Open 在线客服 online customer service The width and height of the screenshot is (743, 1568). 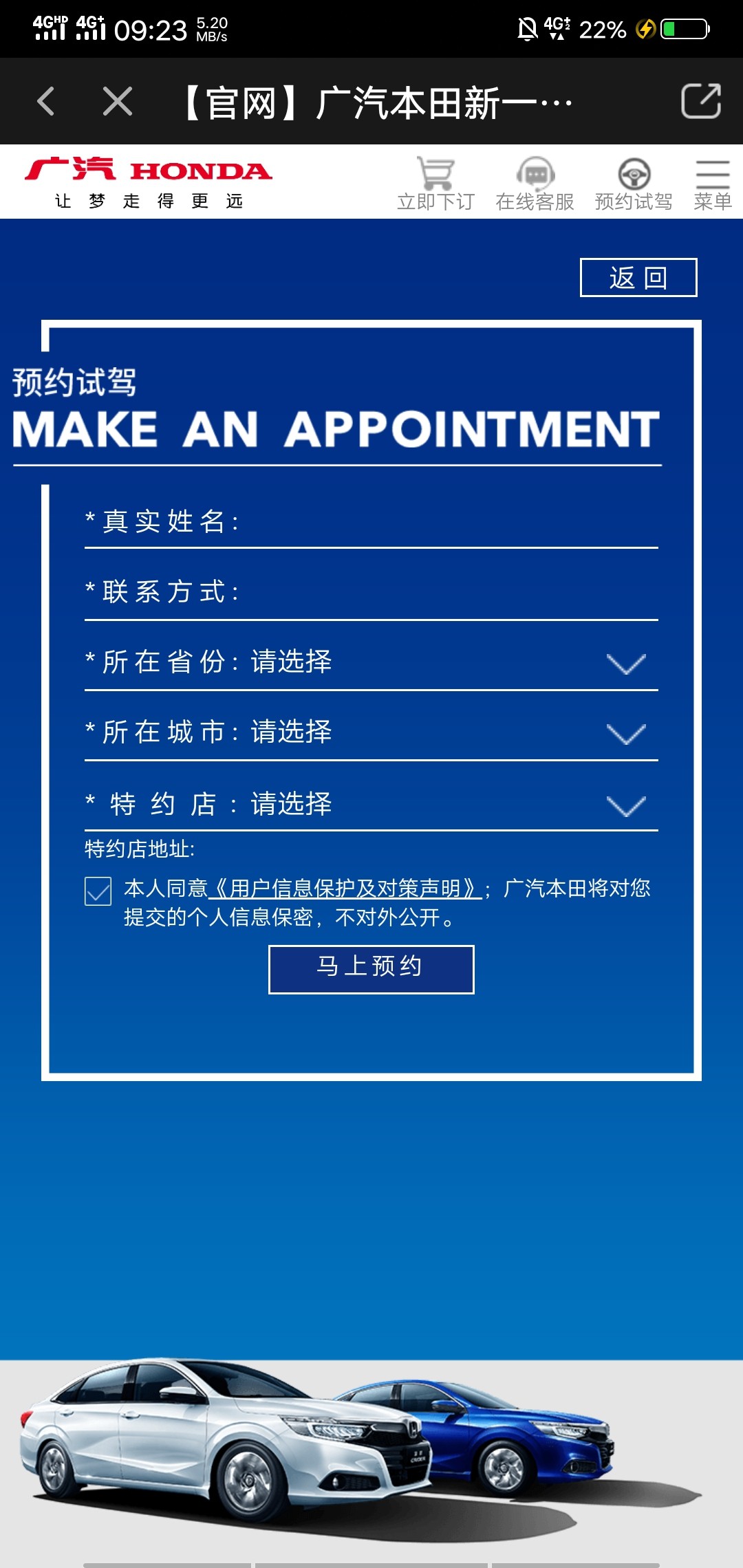pyautogui.click(x=535, y=179)
